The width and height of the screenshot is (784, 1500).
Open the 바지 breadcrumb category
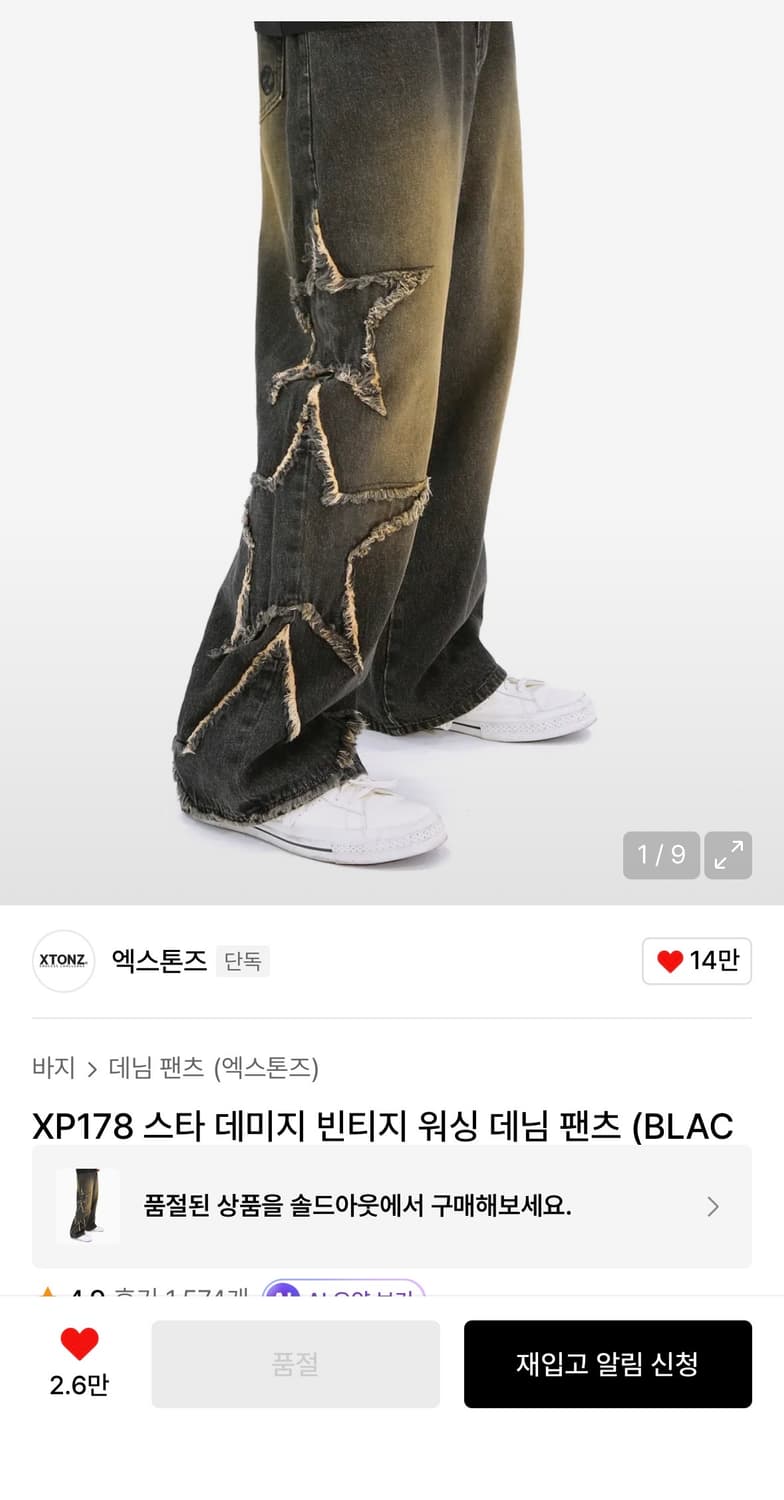coord(52,1068)
